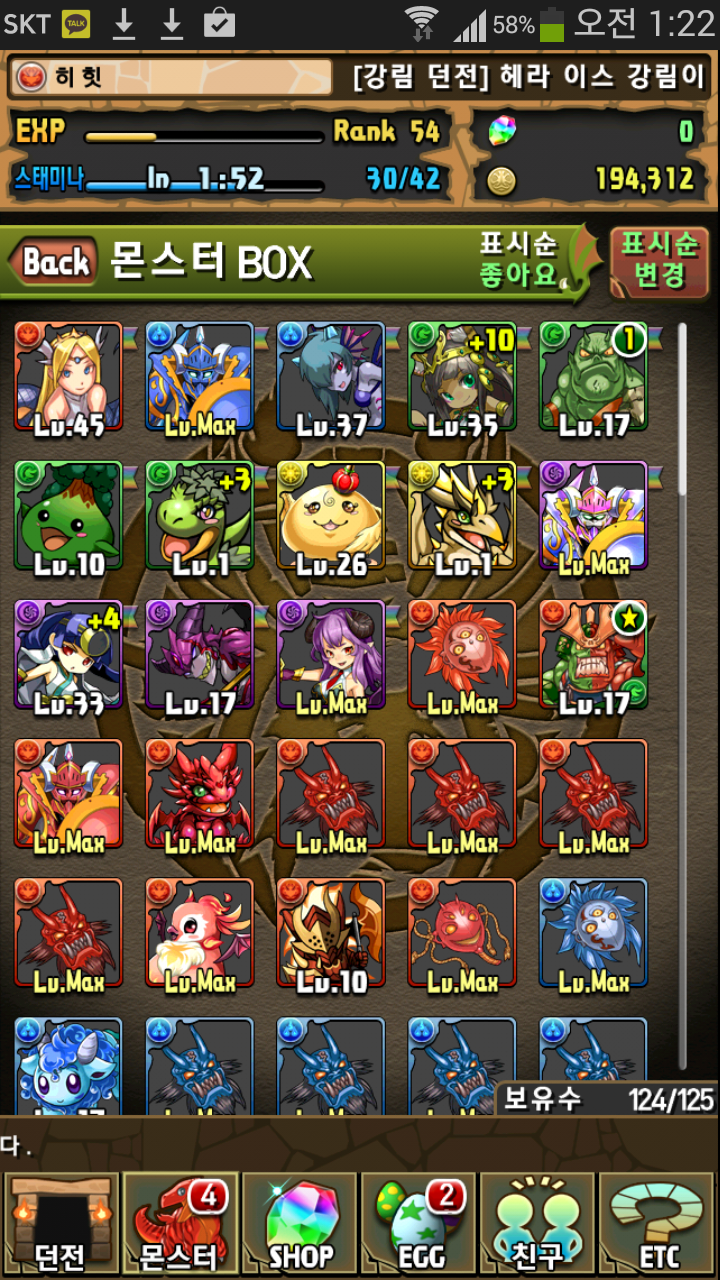Switch to the 몬스터 tab
Image resolution: width=720 pixels, height=1280 pixels.
pos(180,1224)
